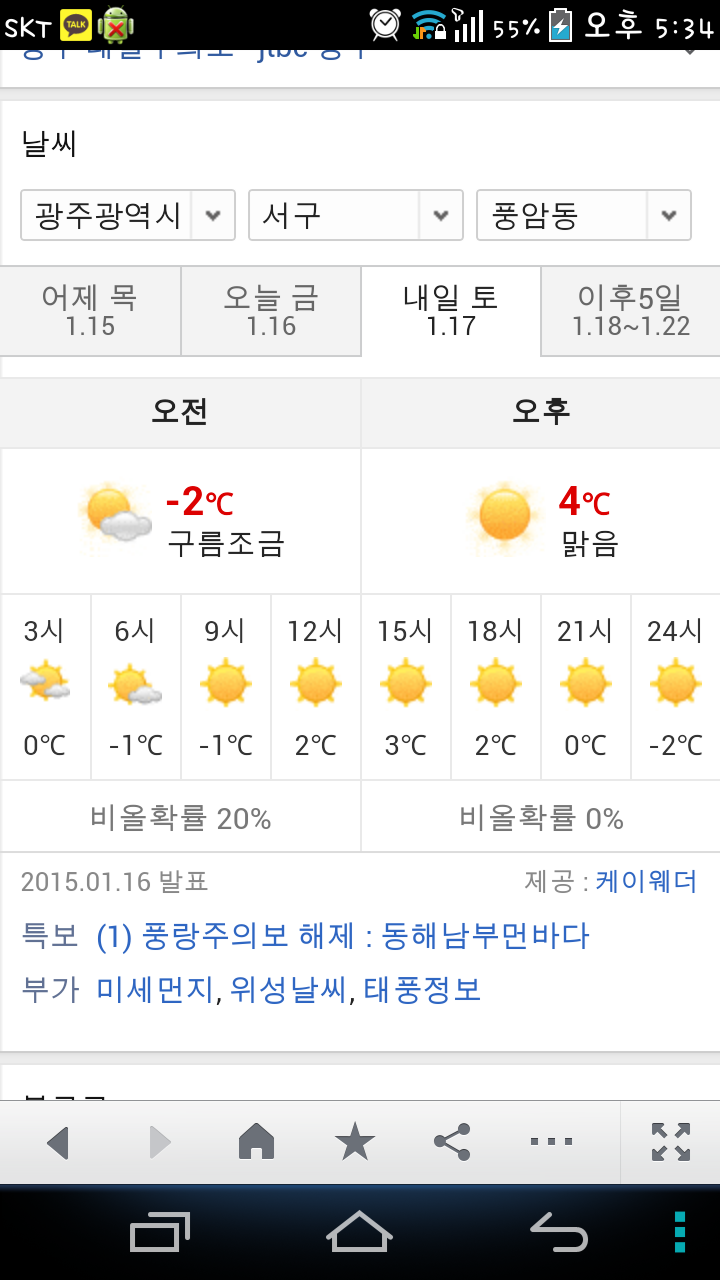Open the 광주광역시 city dropdown
The width and height of the screenshot is (720, 1280).
[127, 215]
